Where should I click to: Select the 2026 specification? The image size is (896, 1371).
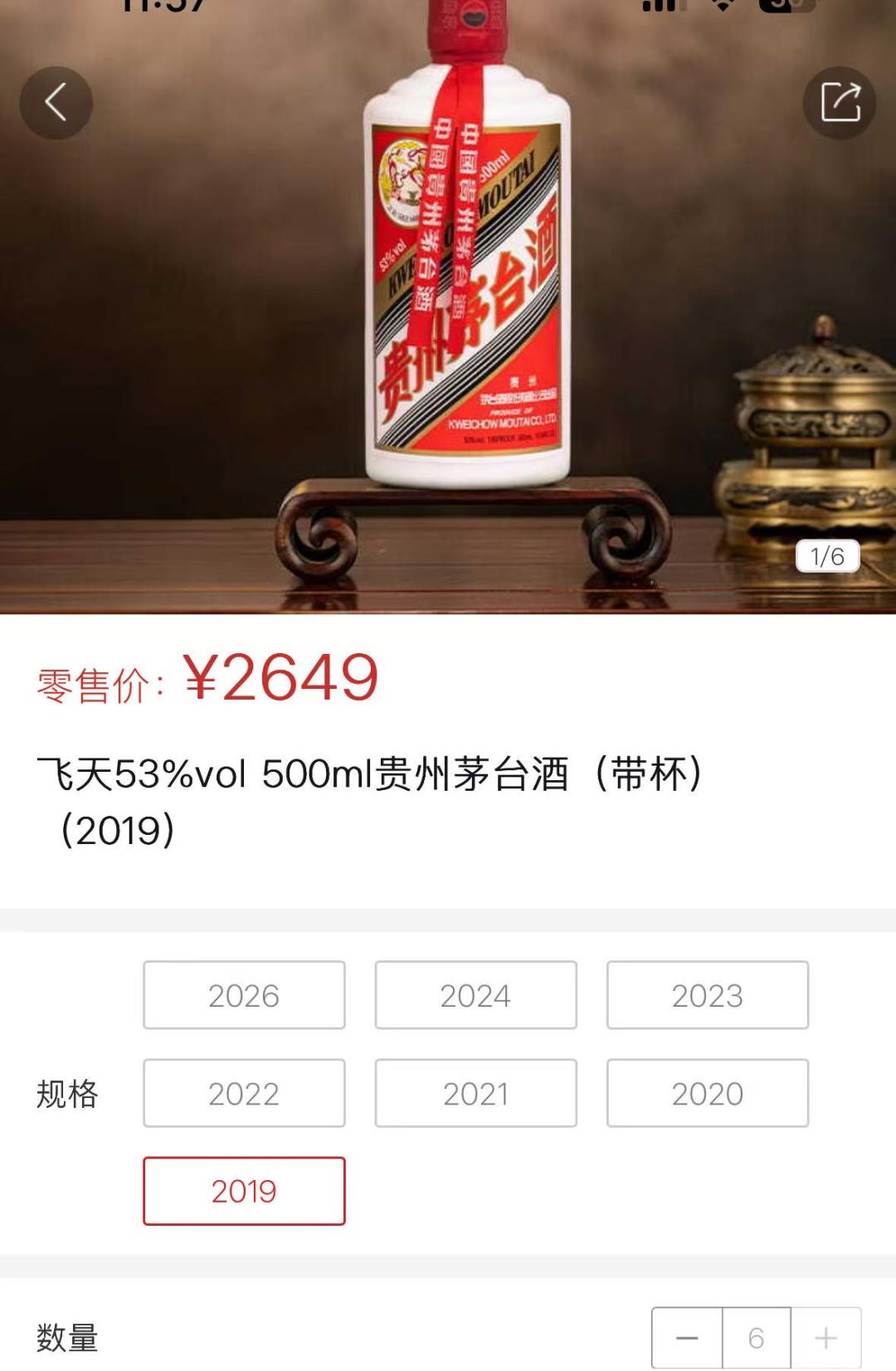(x=244, y=995)
